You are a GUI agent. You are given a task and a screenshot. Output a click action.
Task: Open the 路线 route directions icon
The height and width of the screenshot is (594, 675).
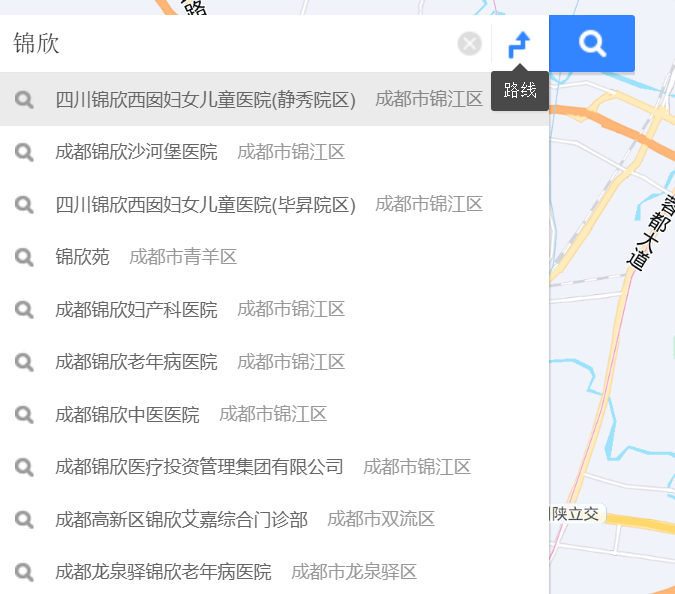520,44
